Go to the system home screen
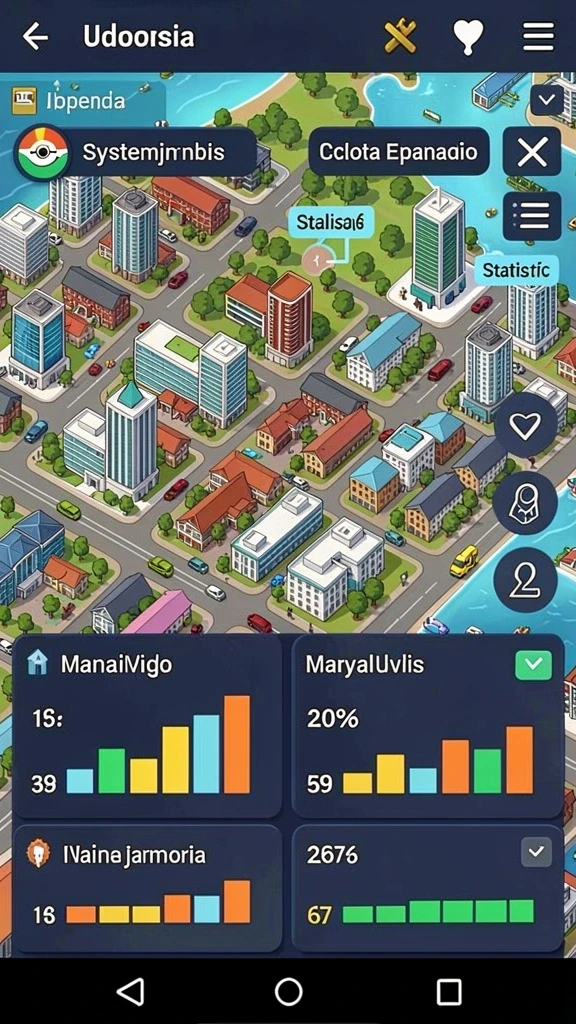Screen dimensions: 576x1024 (289, 992)
